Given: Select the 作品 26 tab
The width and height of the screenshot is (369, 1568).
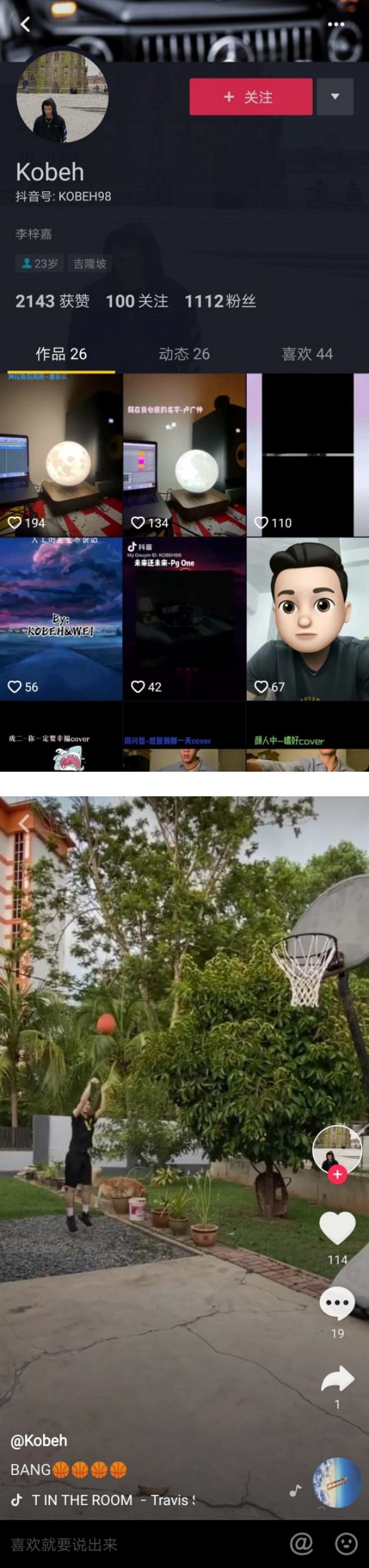Looking at the screenshot, I should 61,354.
